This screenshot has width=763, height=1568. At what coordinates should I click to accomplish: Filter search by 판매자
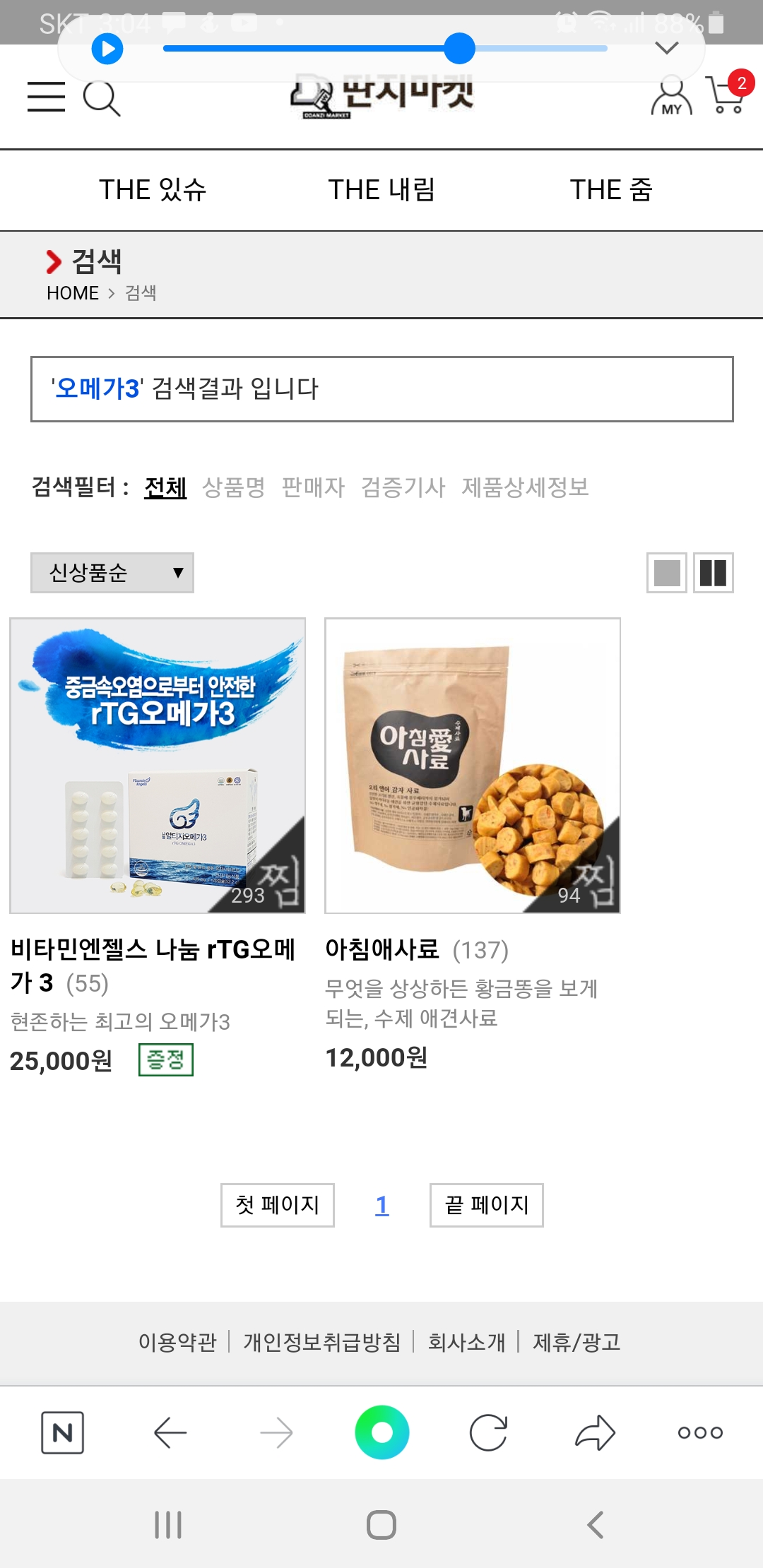click(313, 487)
